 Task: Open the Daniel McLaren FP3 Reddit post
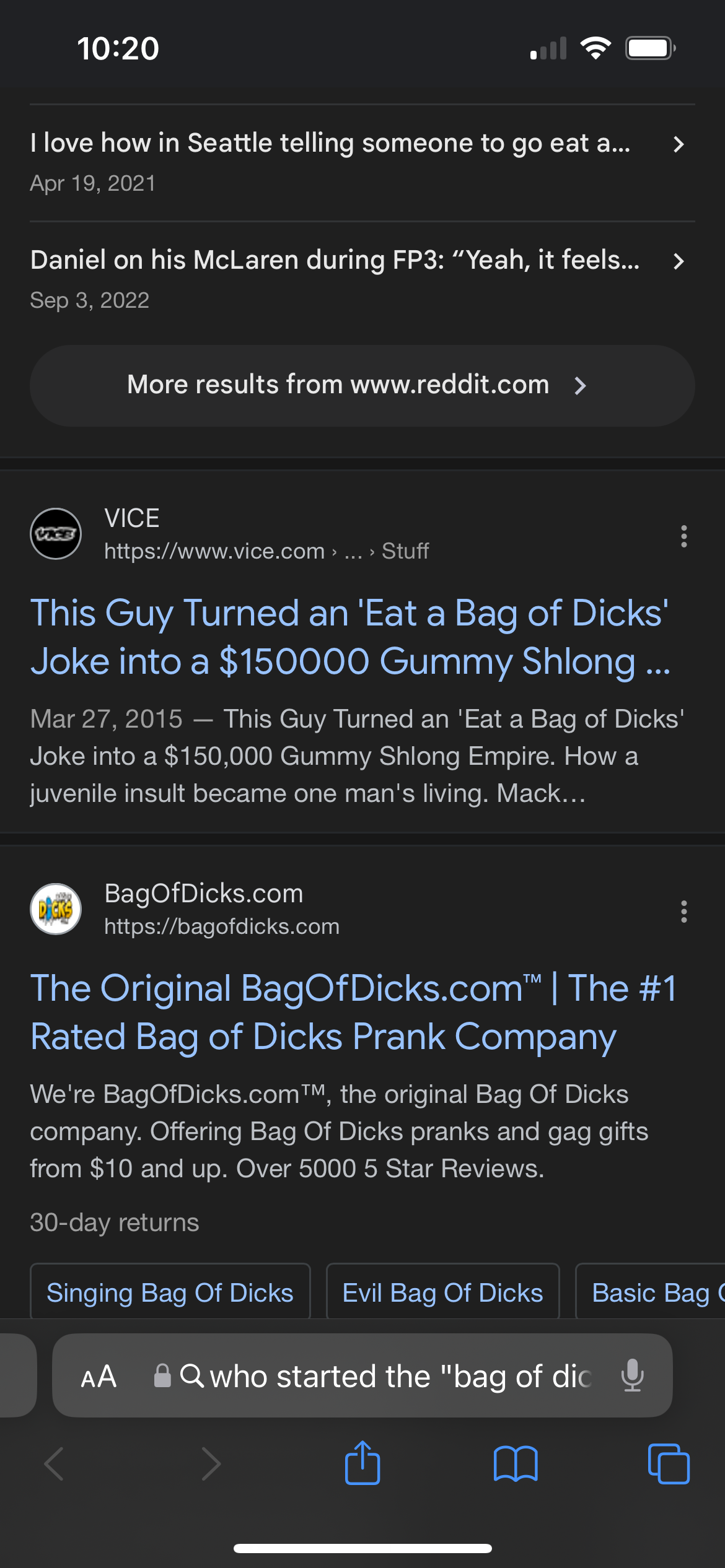tap(362, 279)
